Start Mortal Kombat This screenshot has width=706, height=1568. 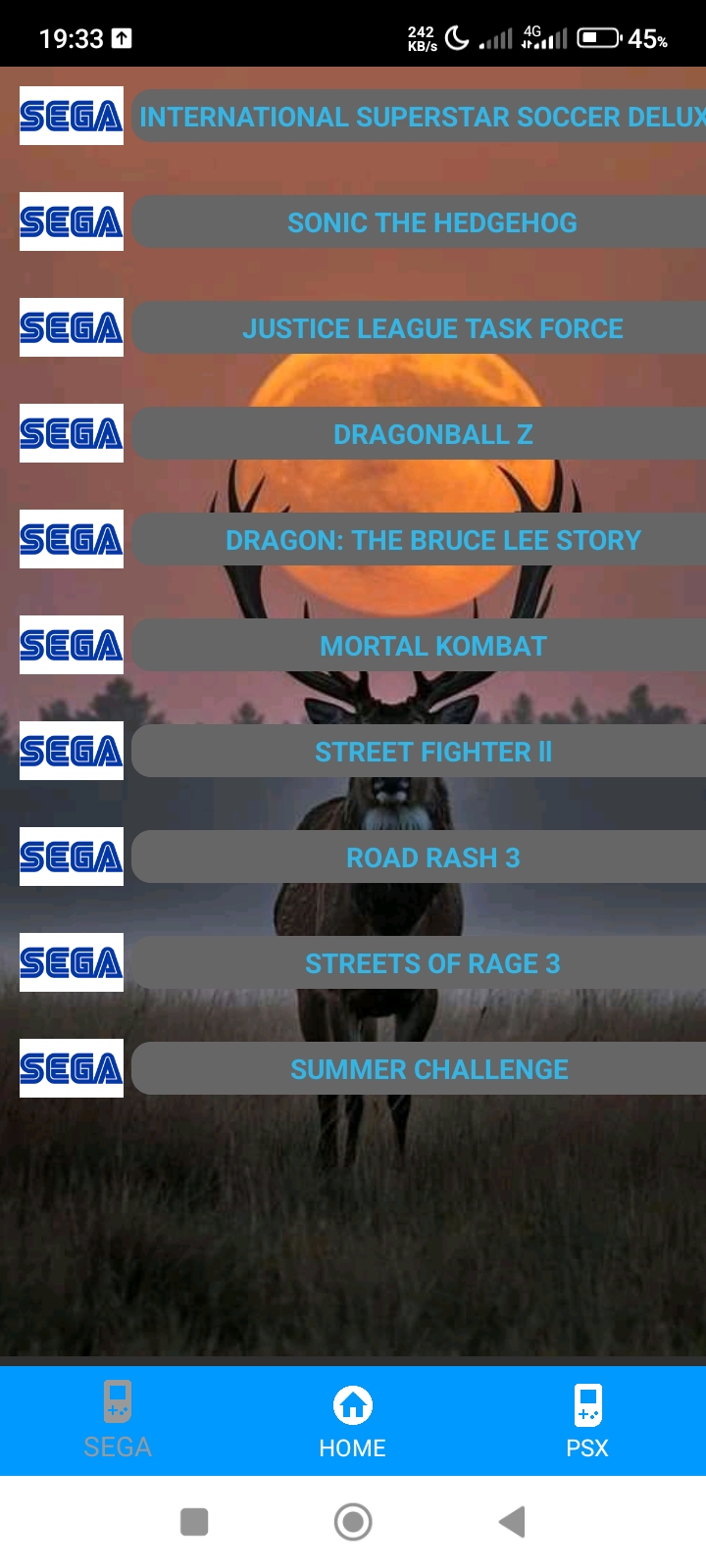coord(431,646)
